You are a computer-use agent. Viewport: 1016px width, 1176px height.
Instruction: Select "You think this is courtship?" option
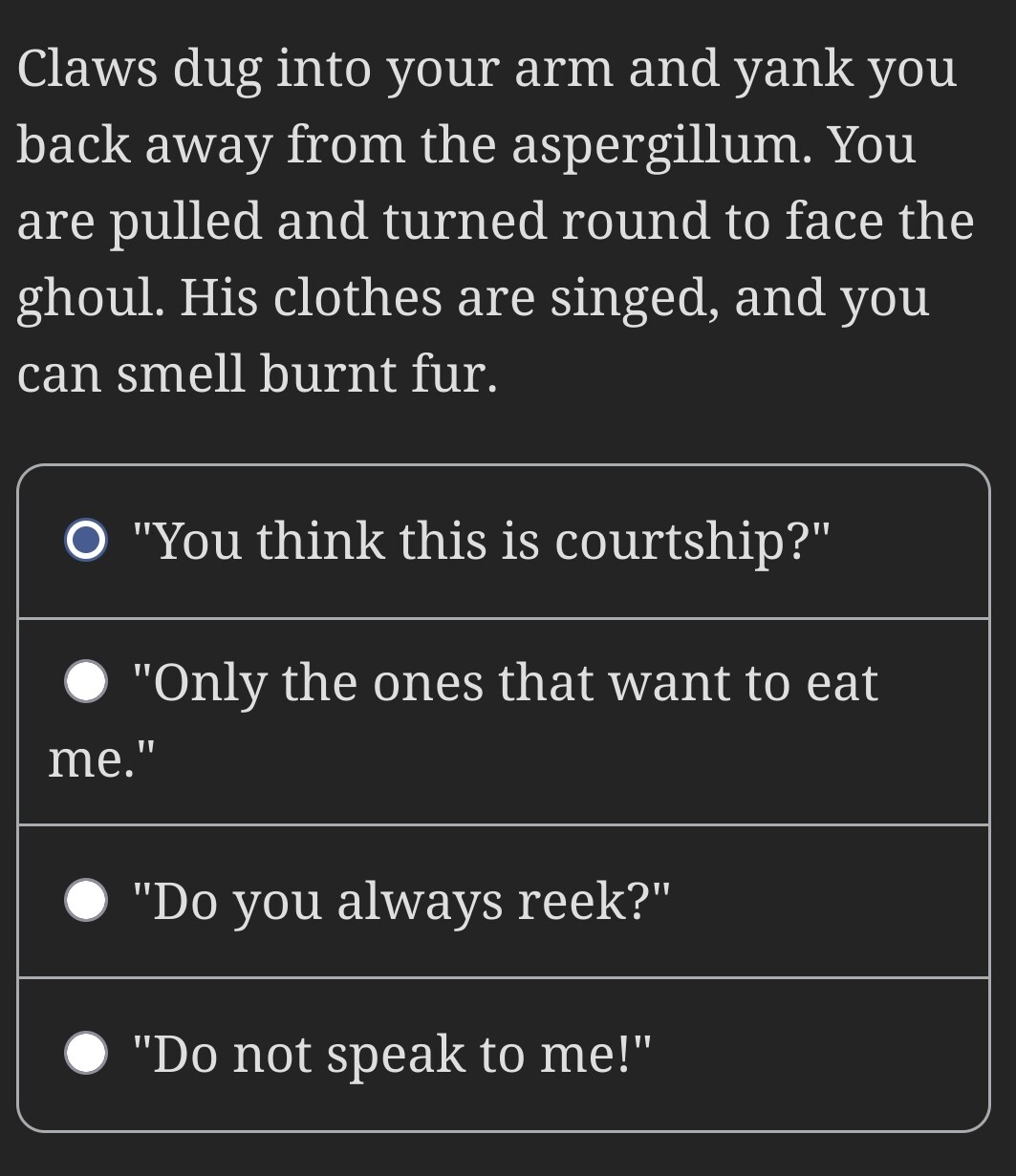(x=86, y=541)
